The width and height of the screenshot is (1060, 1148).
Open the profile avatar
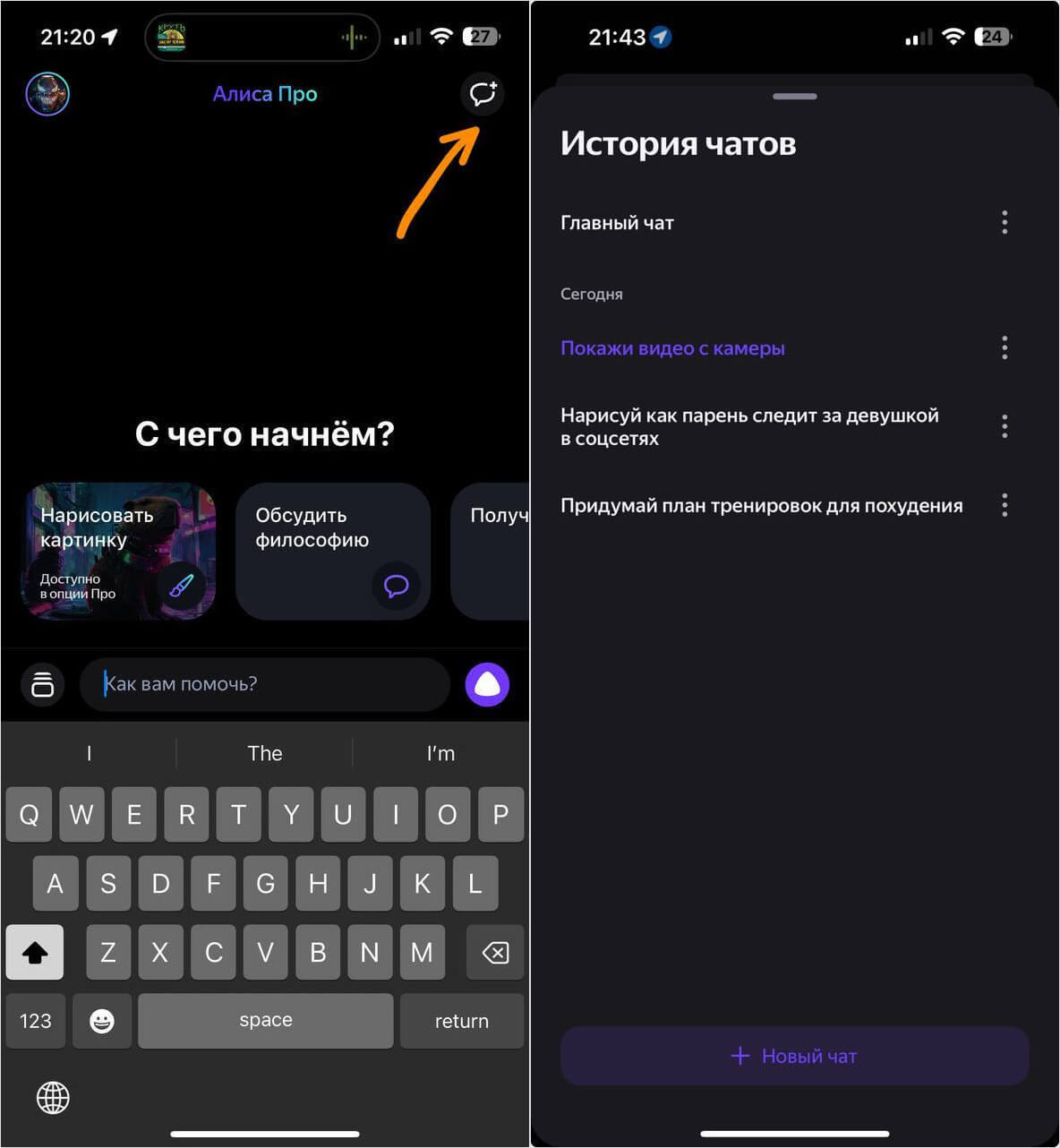click(47, 94)
